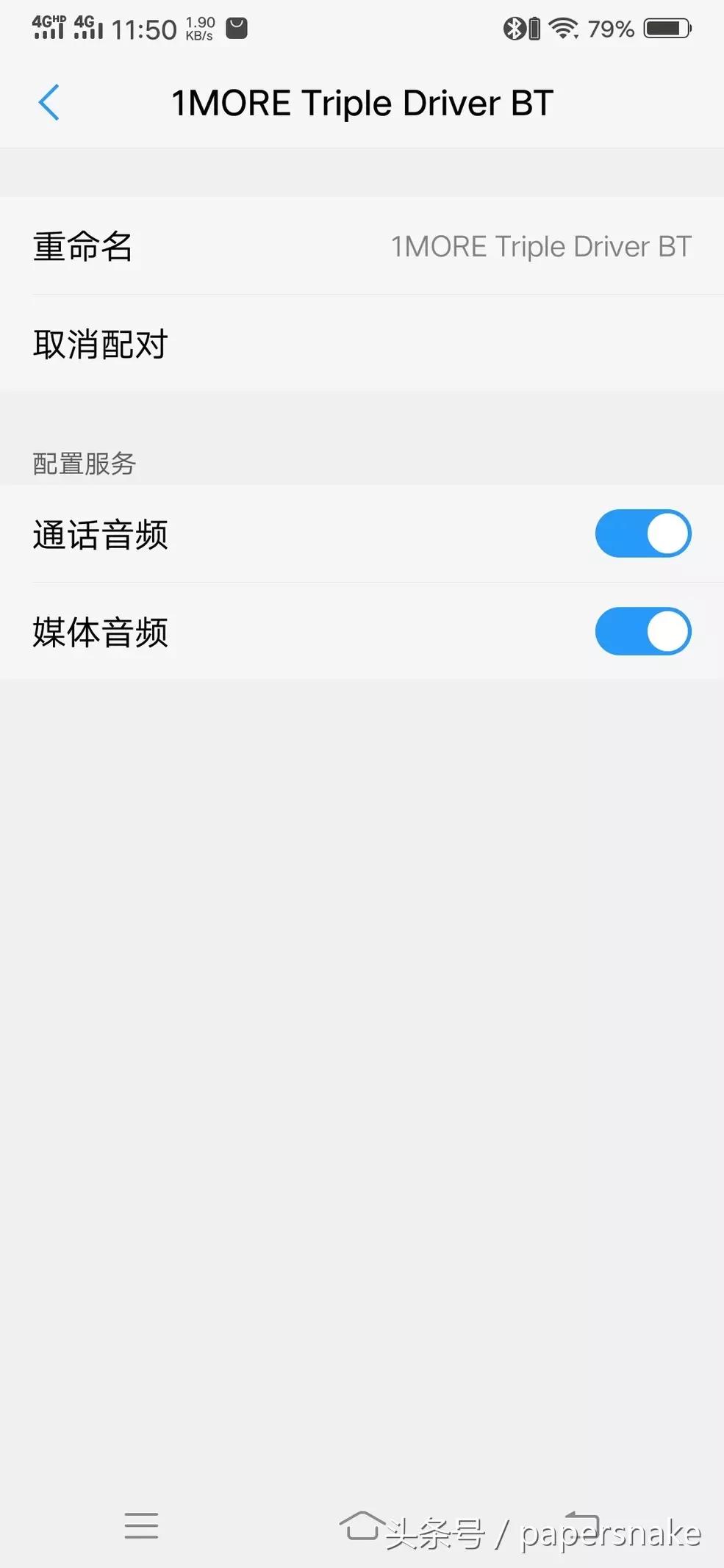The width and height of the screenshot is (724, 1568).
Task: Tap the back arrow to return to Bluetooth list
Action: click(x=49, y=102)
